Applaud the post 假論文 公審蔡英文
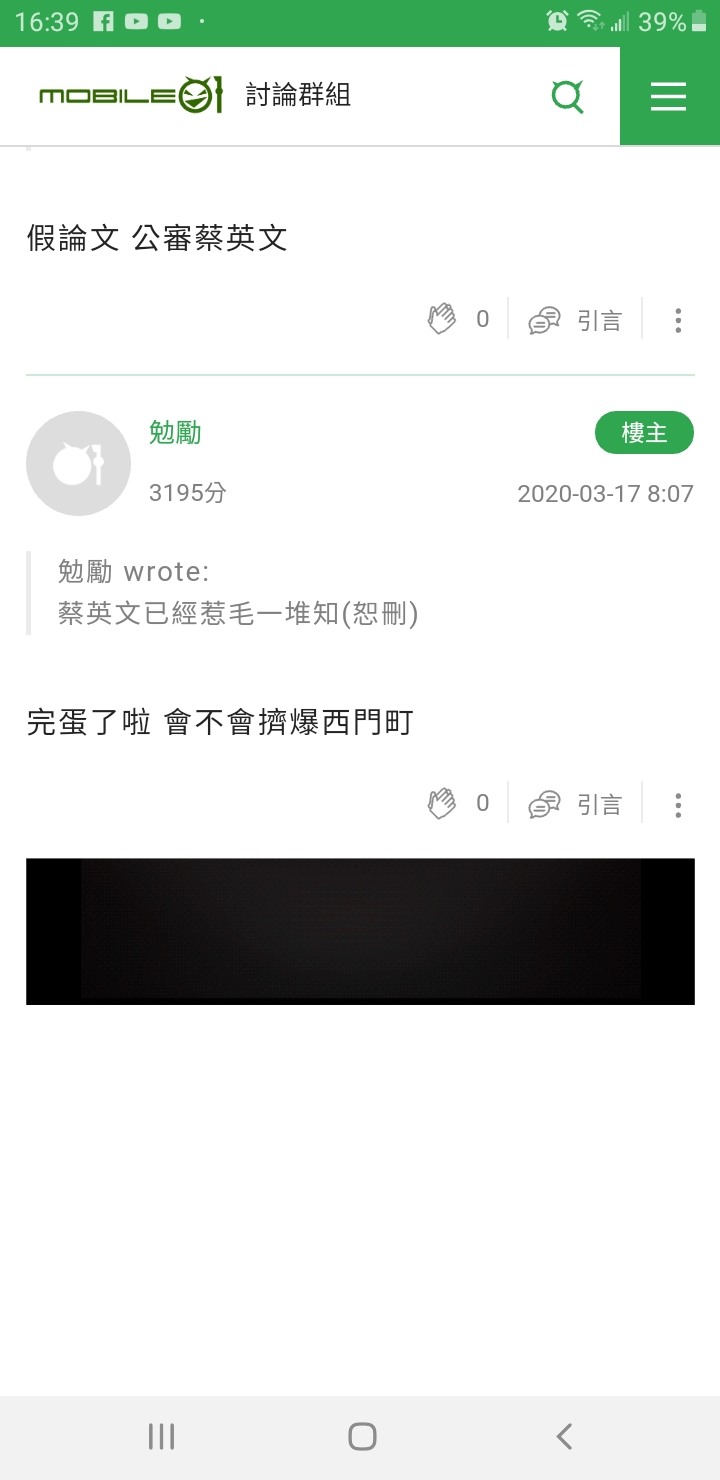Viewport: 720px width, 1480px height. [443, 319]
